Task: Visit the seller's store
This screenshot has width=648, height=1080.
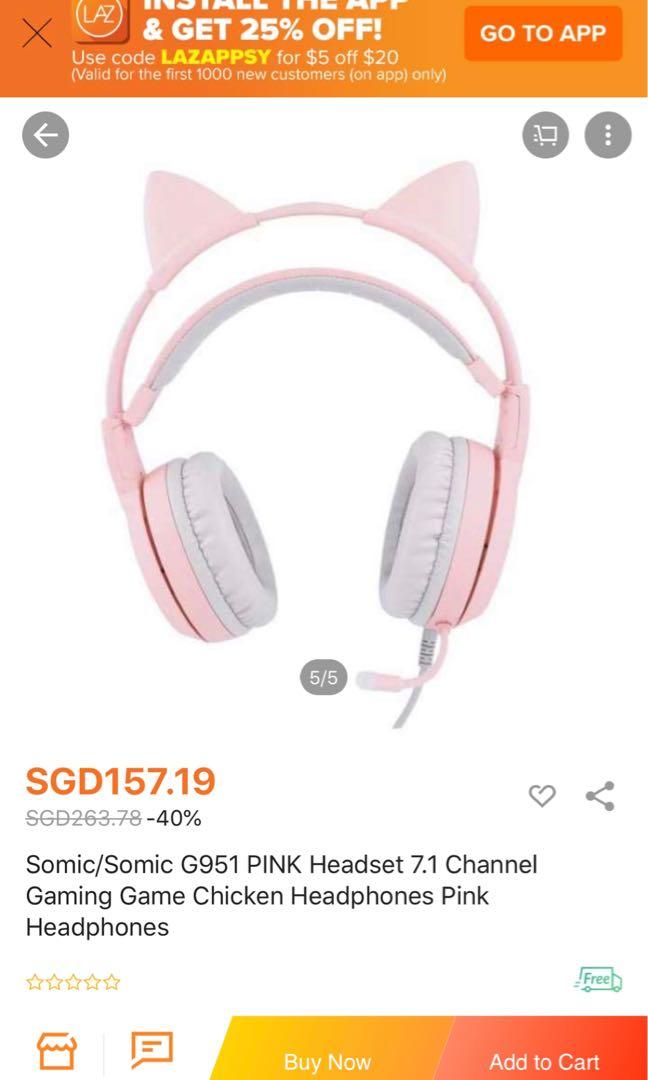Action: point(56,1050)
